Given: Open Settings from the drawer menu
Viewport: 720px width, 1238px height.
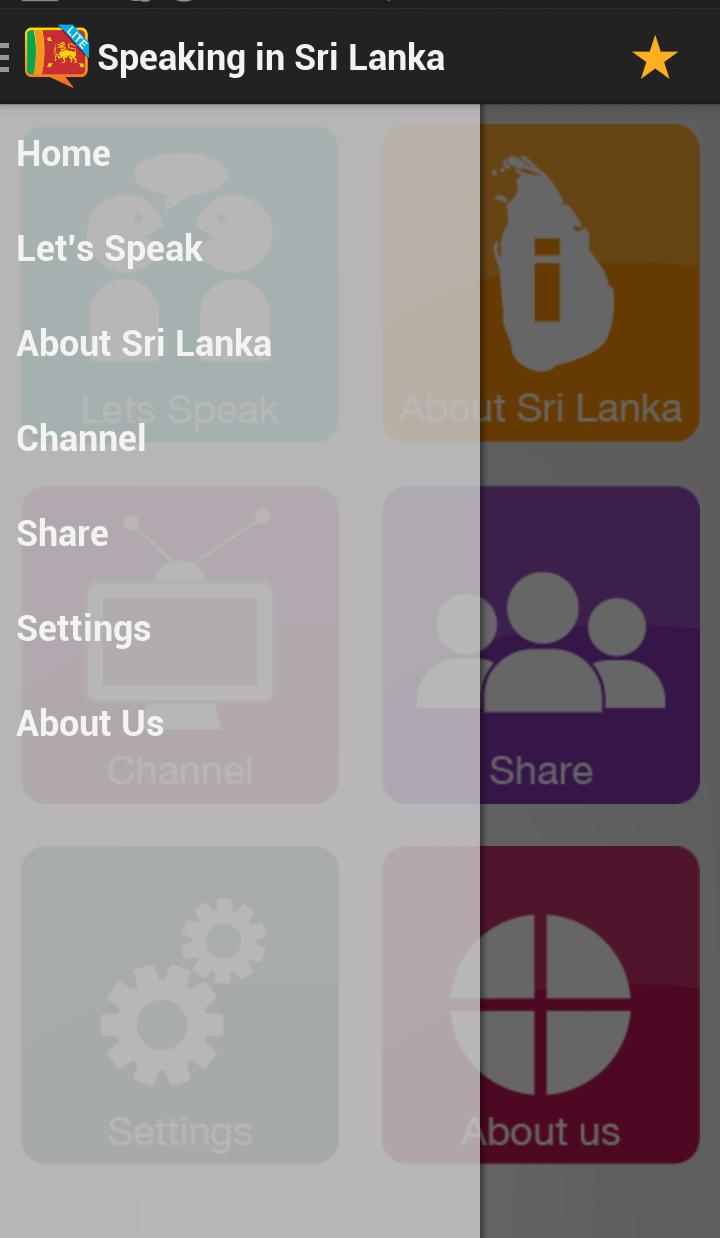Looking at the screenshot, I should point(83,628).
